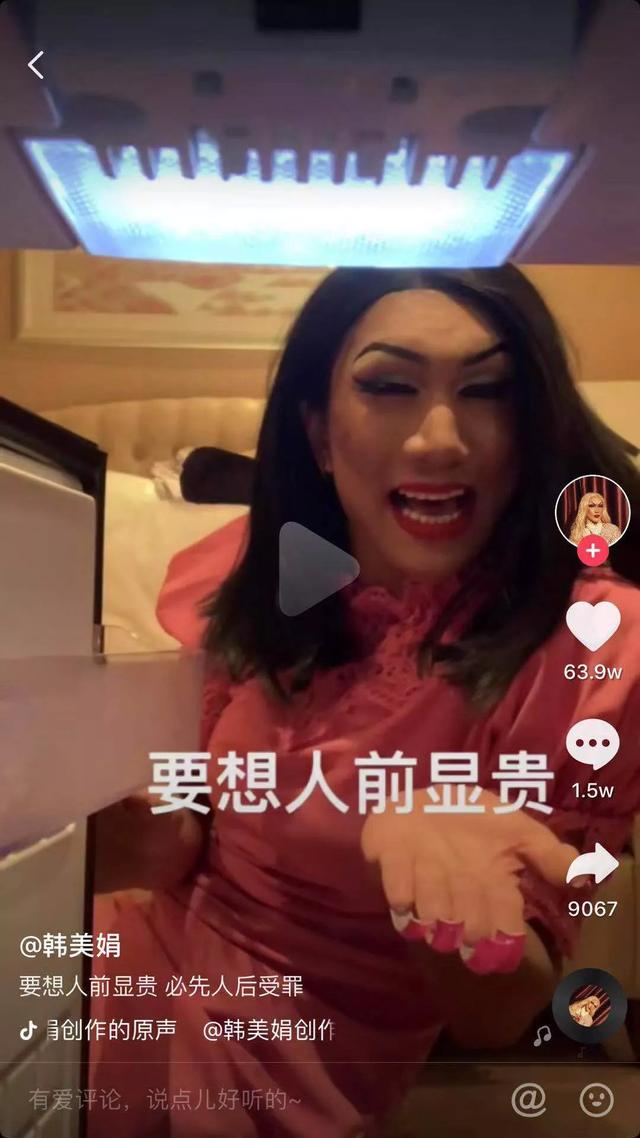Resume the paused video

point(318,569)
